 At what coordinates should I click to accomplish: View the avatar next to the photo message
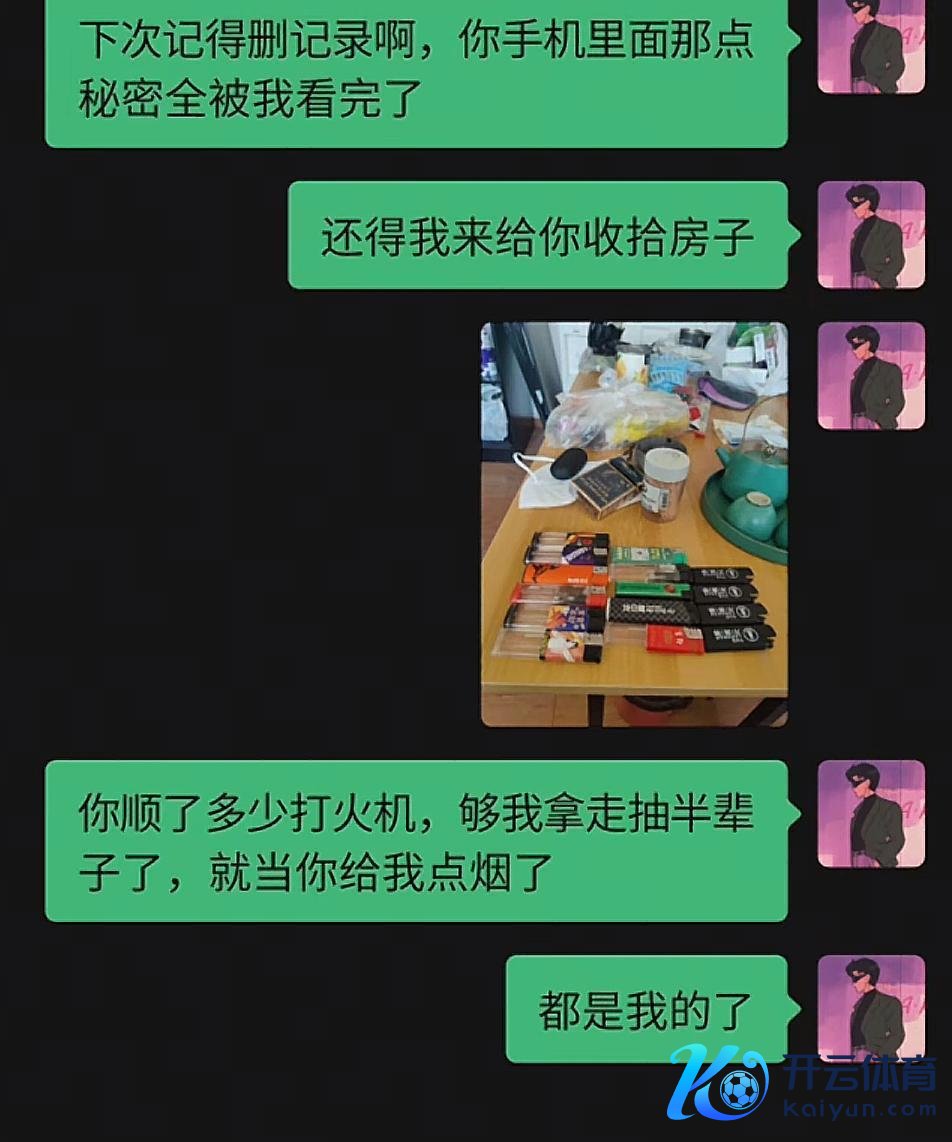(x=871, y=376)
